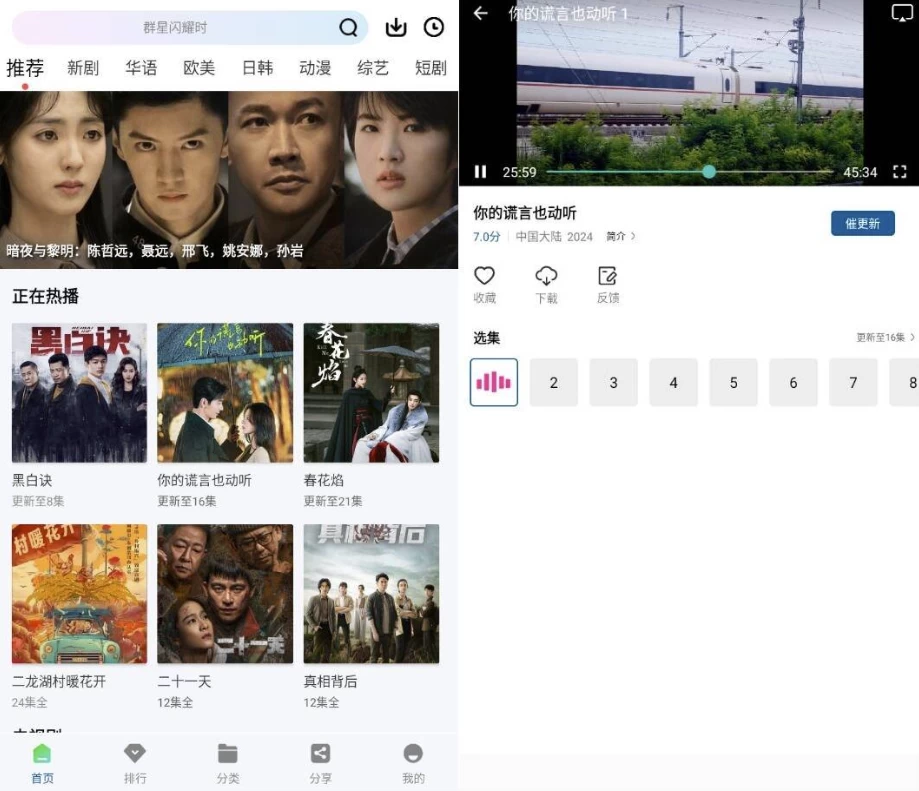Add show to favorites with 收藏
The image size is (919, 791).
[x=484, y=283]
